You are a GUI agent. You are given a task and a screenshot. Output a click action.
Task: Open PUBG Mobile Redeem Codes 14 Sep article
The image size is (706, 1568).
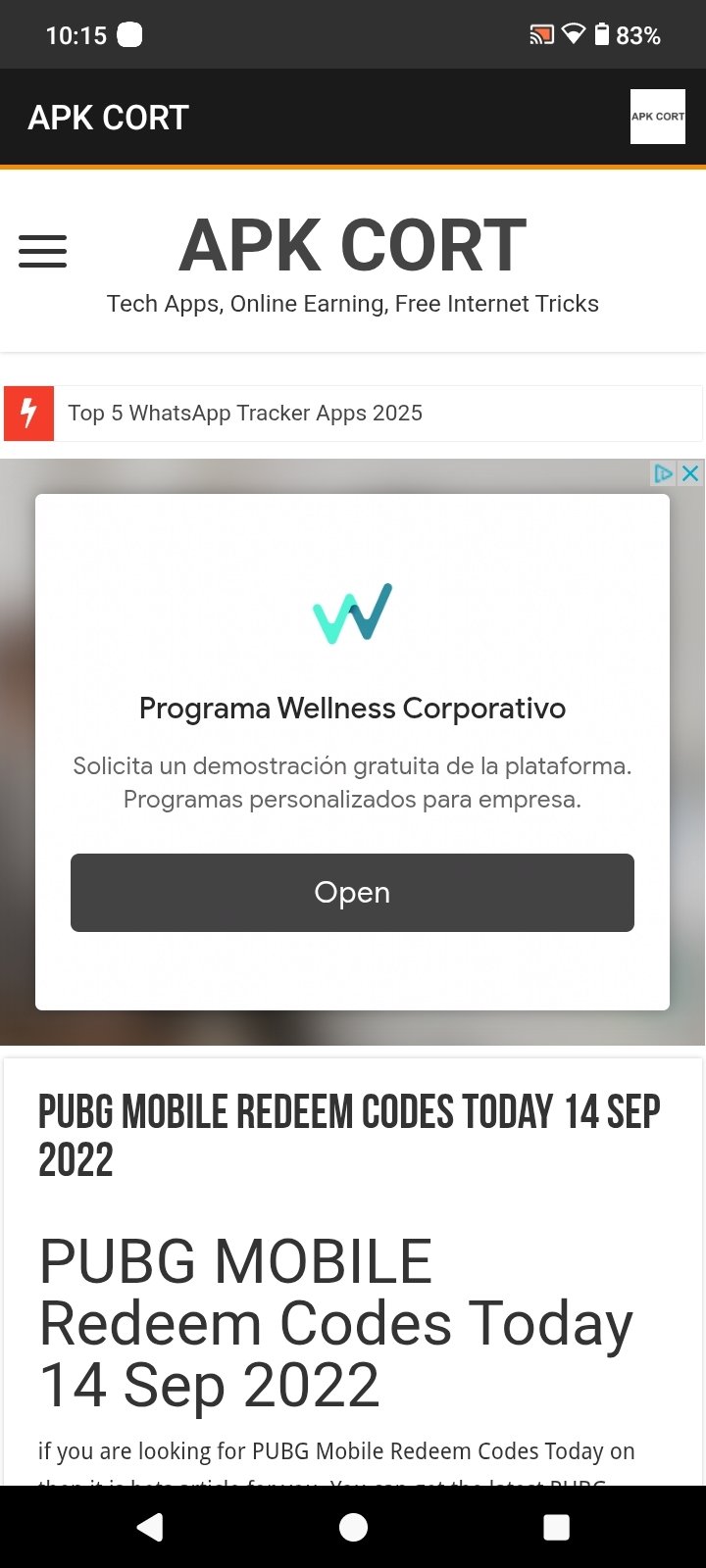coord(348,1135)
